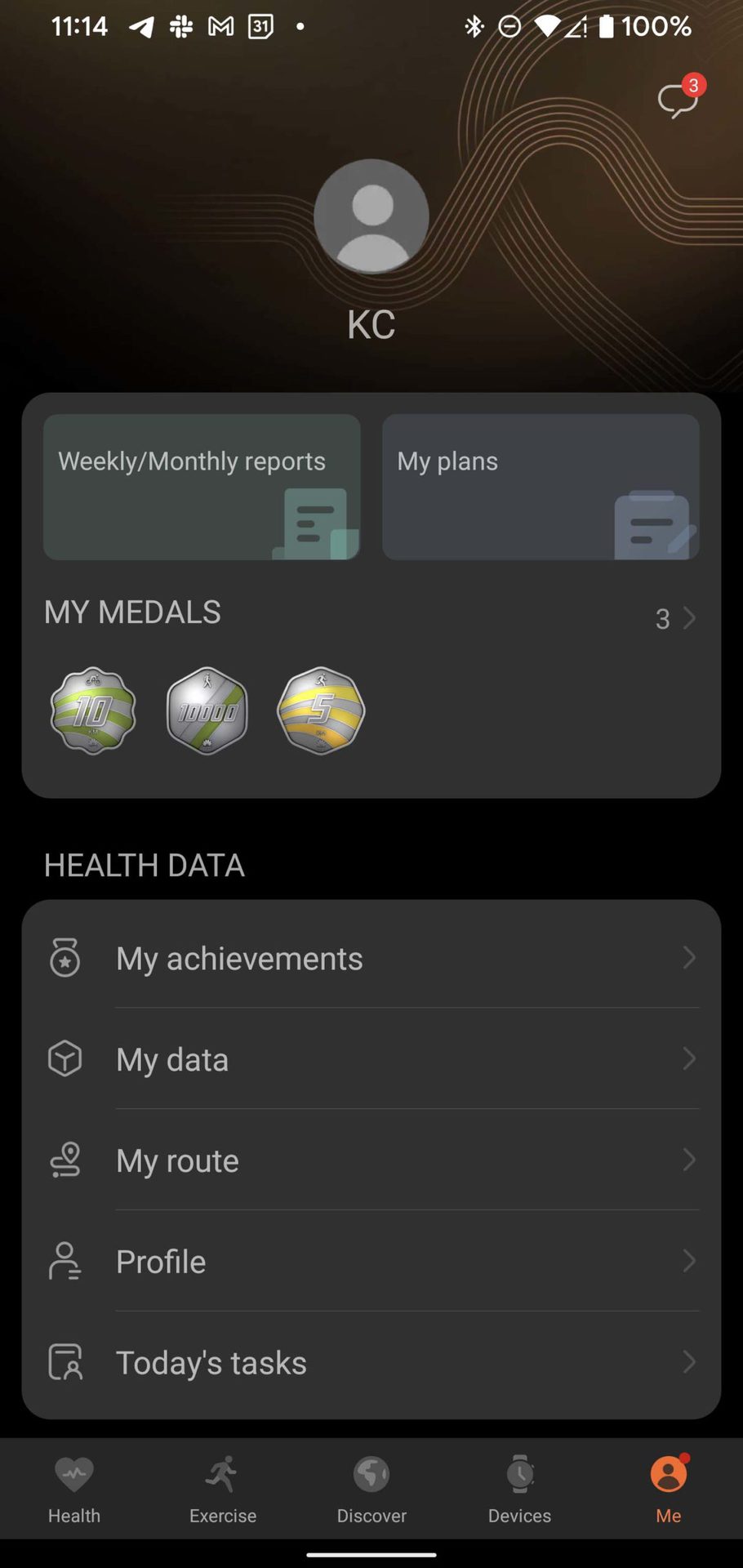Screen dimensions: 743x1568
Task: Open the 5 km running medal
Action: point(321,710)
